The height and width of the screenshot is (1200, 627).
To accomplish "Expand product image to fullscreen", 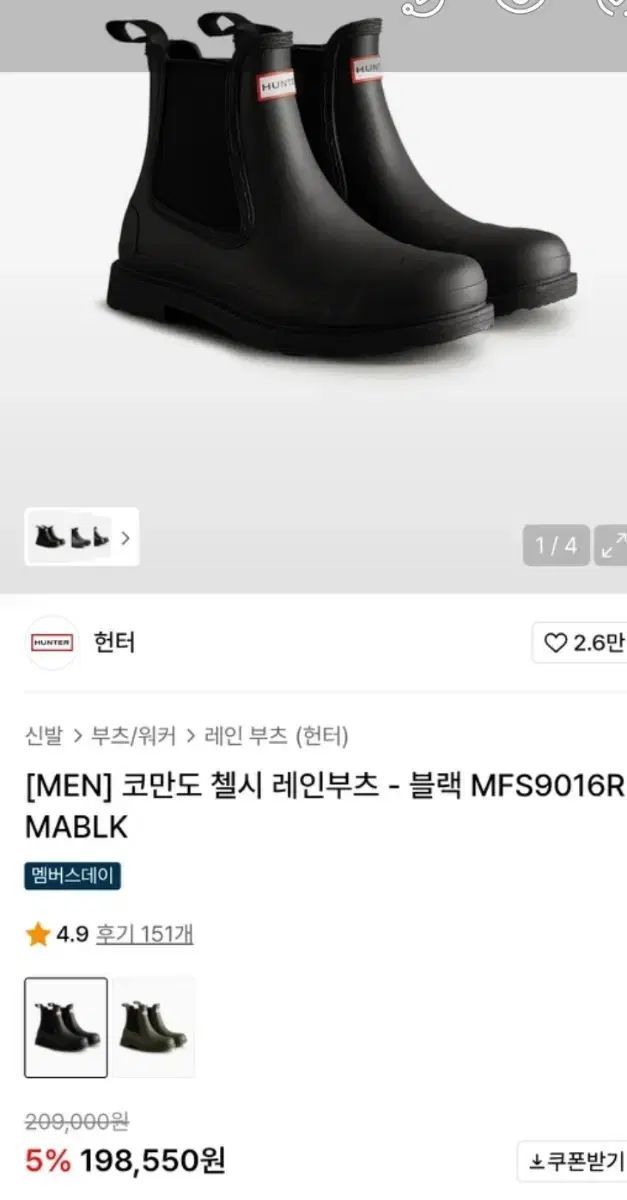I will (x=611, y=545).
